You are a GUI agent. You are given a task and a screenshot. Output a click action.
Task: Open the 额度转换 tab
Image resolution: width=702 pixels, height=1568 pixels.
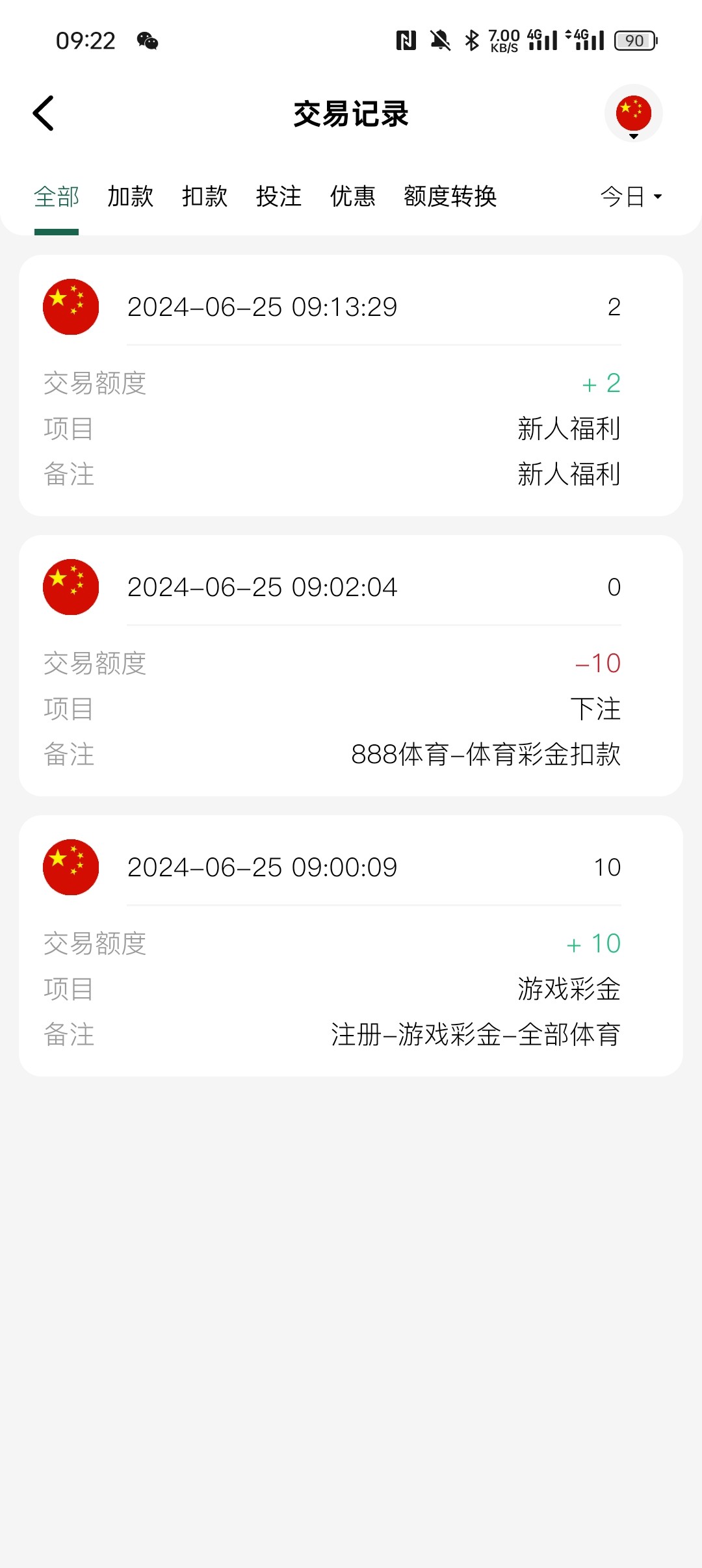[450, 196]
